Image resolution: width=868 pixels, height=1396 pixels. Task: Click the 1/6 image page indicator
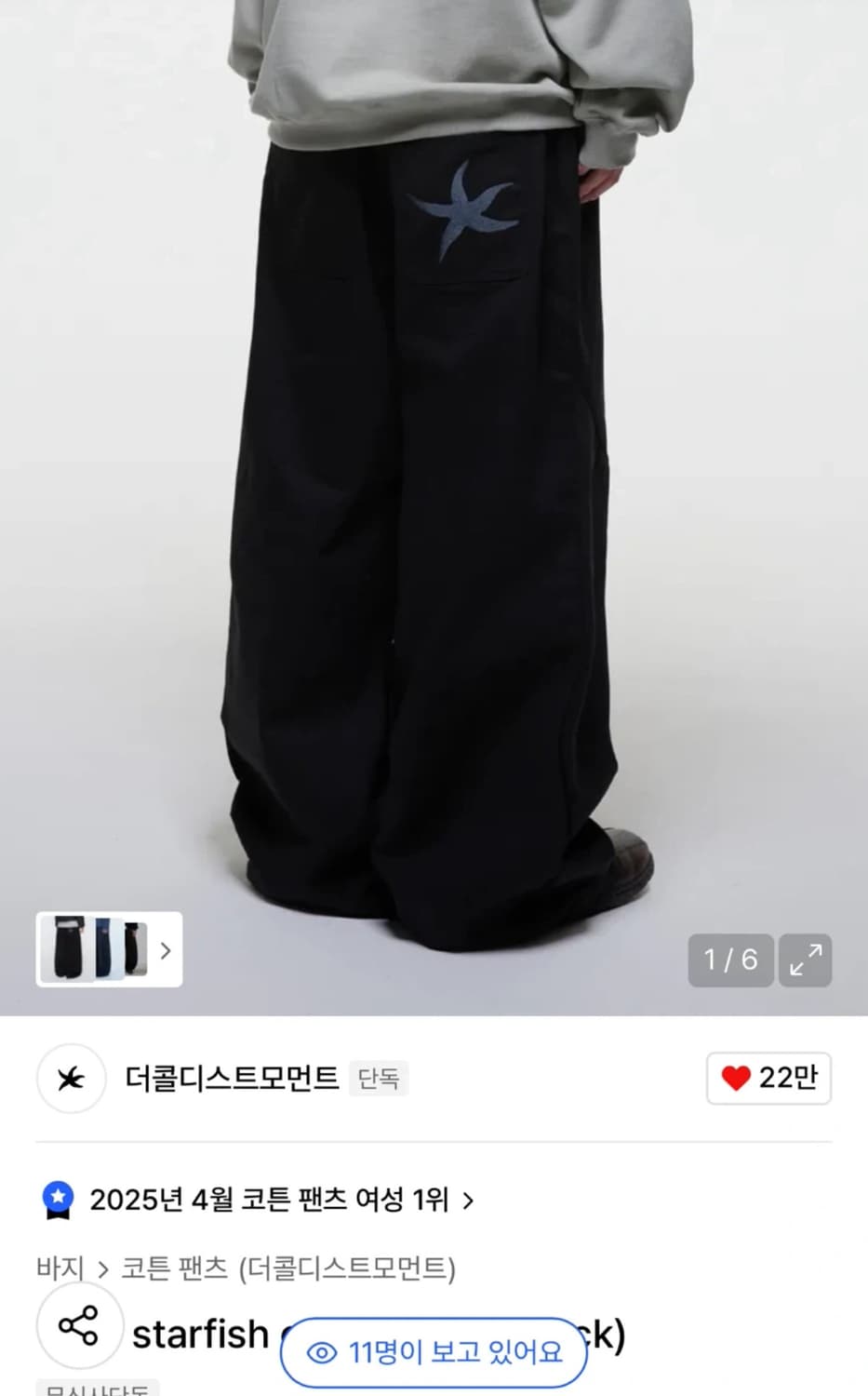point(730,960)
